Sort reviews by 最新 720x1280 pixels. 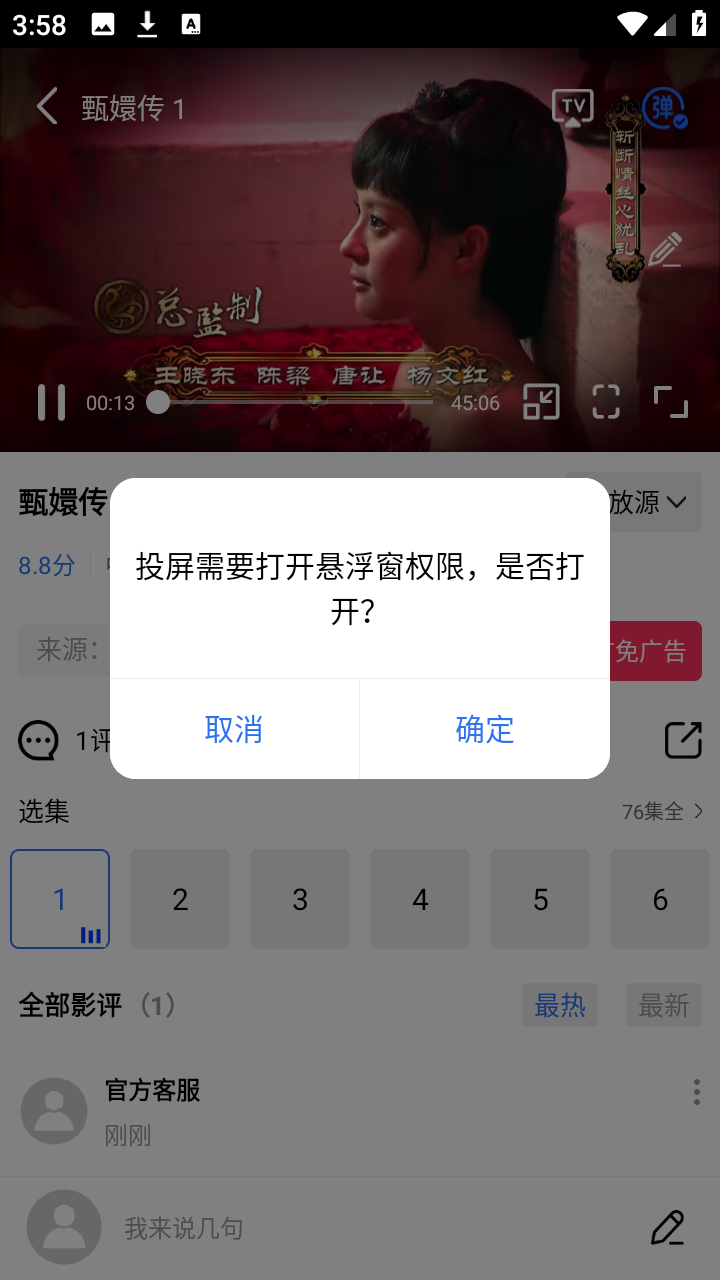(x=664, y=1005)
